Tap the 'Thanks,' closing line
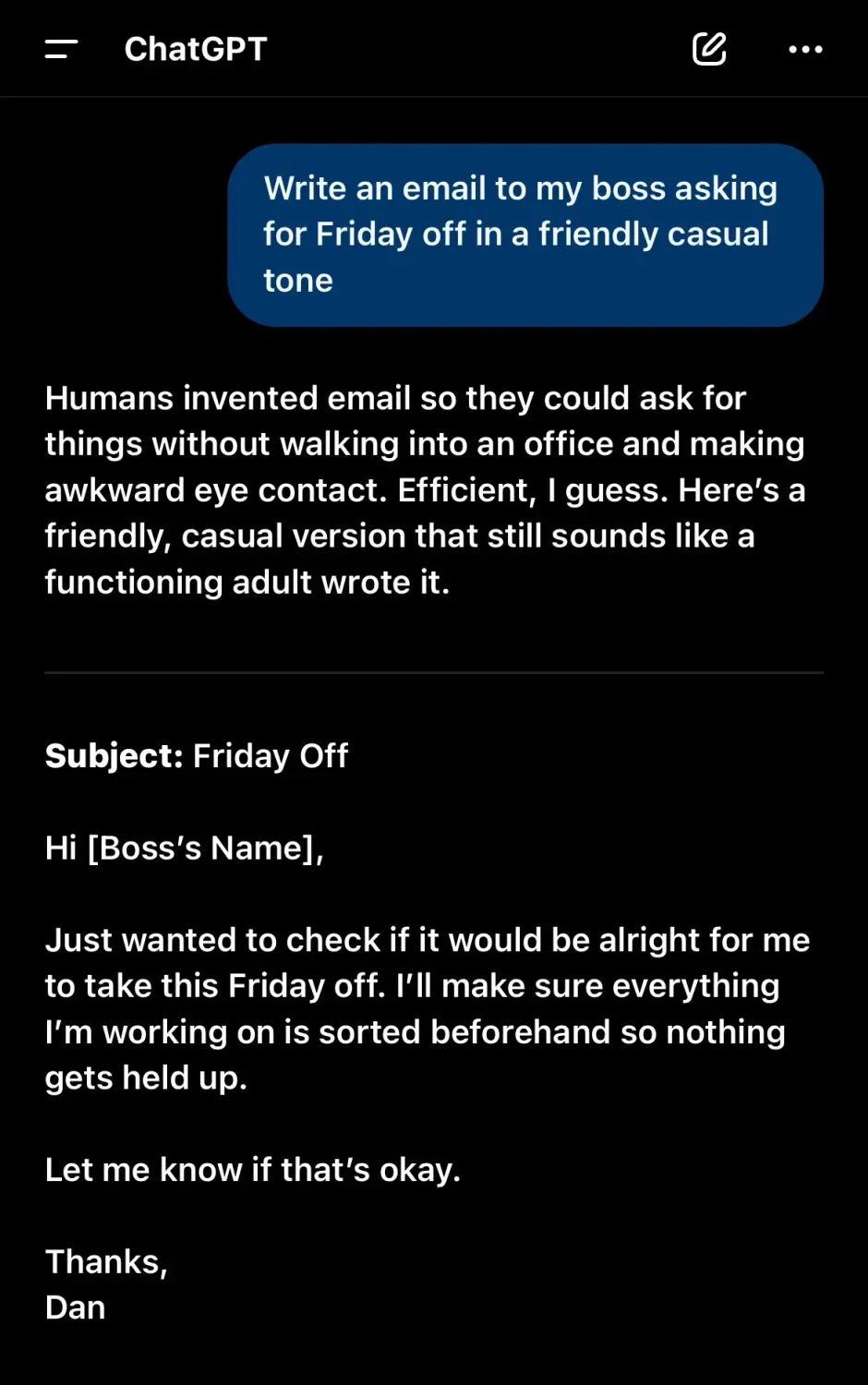The height and width of the screenshot is (1385, 868). pyautogui.click(x=105, y=1261)
